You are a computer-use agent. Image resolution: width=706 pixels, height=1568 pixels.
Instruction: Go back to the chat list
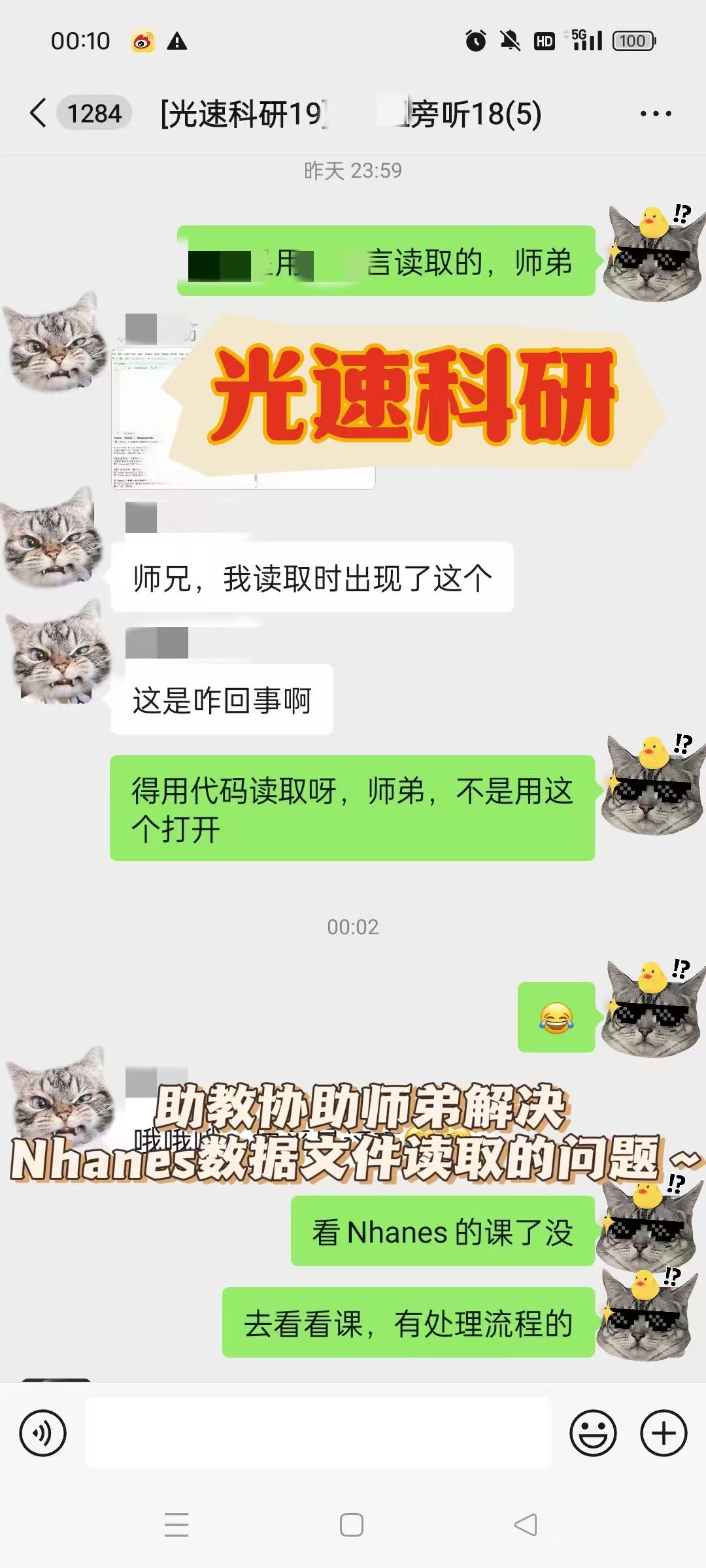click(39, 114)
